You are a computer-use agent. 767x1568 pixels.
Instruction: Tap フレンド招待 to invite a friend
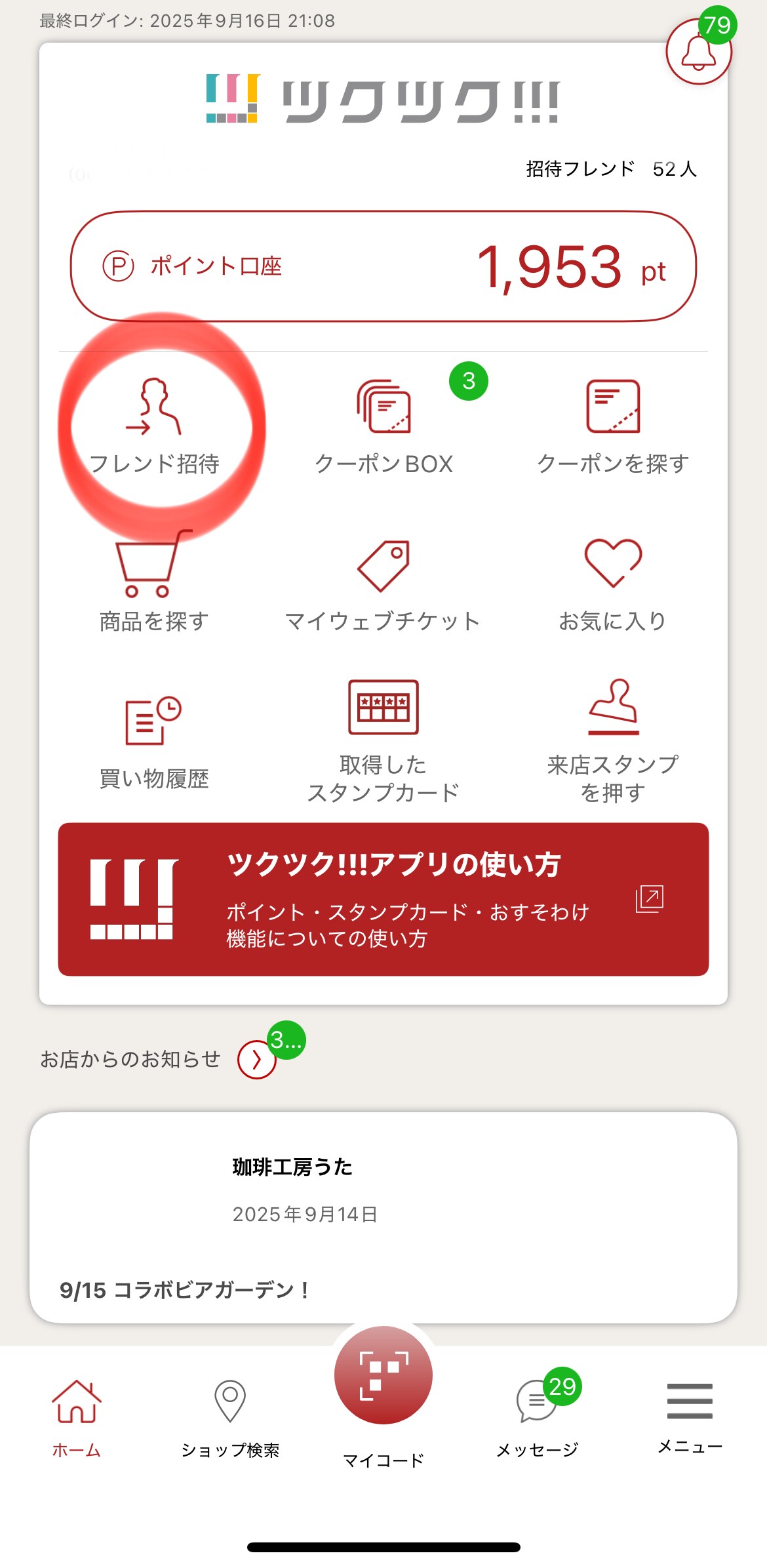pyautogui.click(x=155, y=425)
